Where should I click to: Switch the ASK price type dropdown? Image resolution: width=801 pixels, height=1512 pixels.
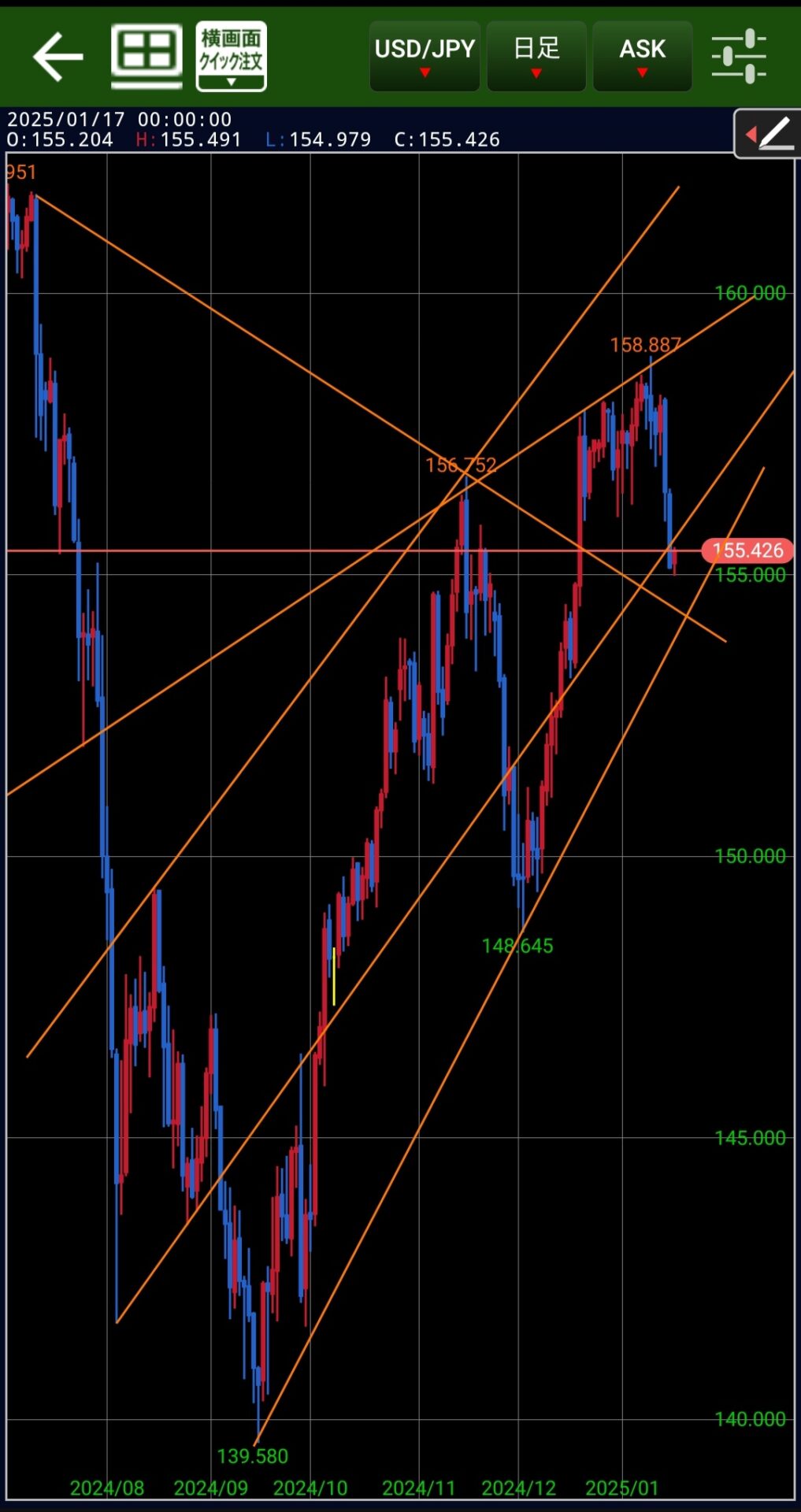[643, 57]
